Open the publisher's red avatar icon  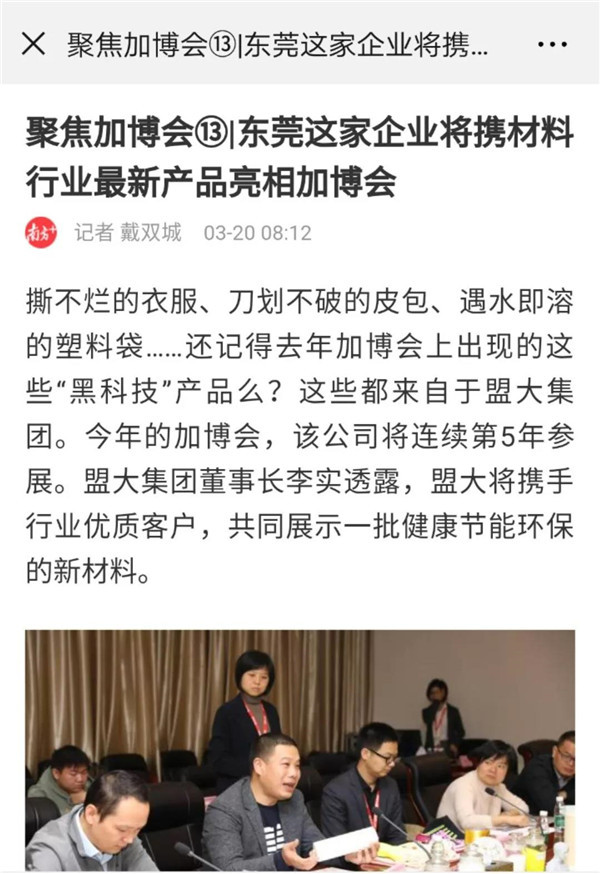pos(41,232)
